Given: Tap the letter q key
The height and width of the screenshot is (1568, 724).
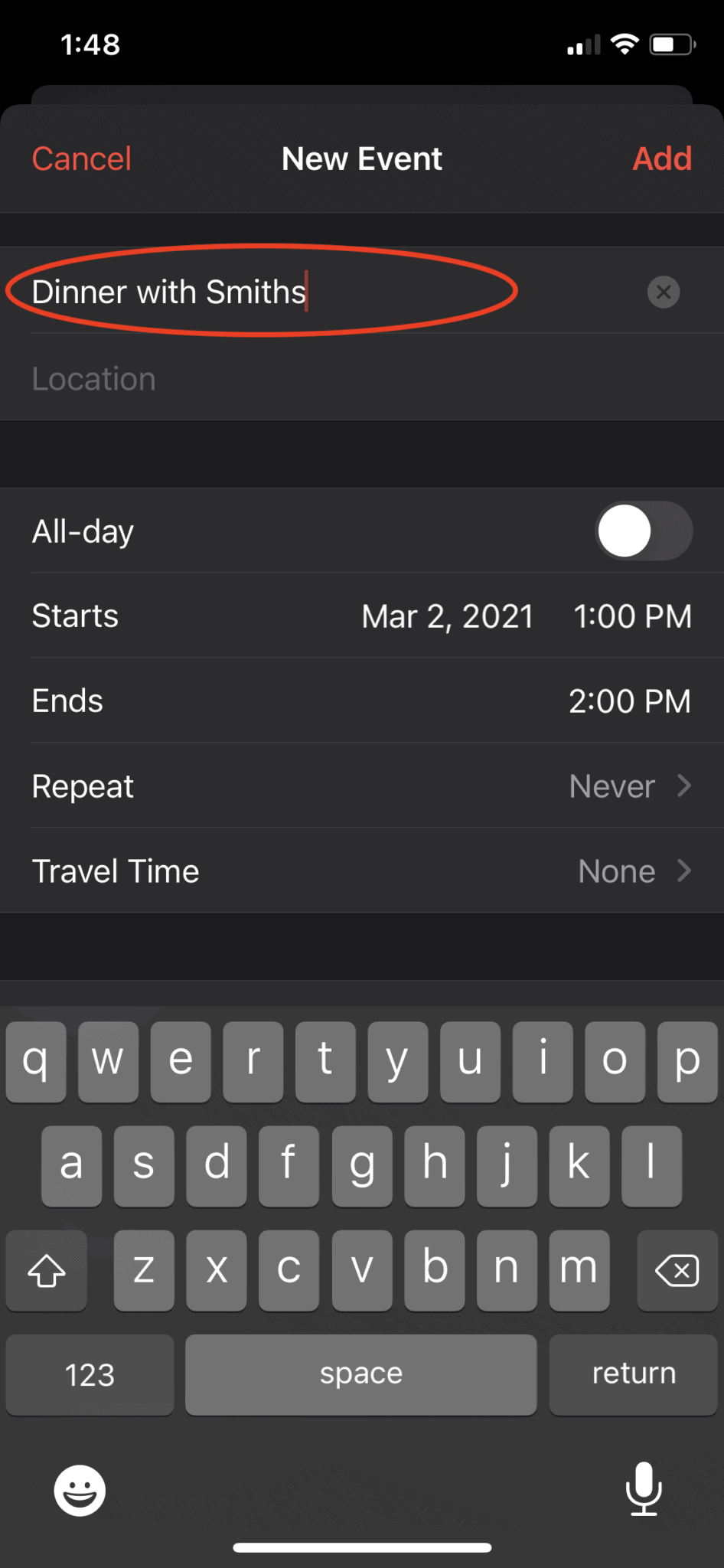Looking at the screenshot, I should 35,1062.
